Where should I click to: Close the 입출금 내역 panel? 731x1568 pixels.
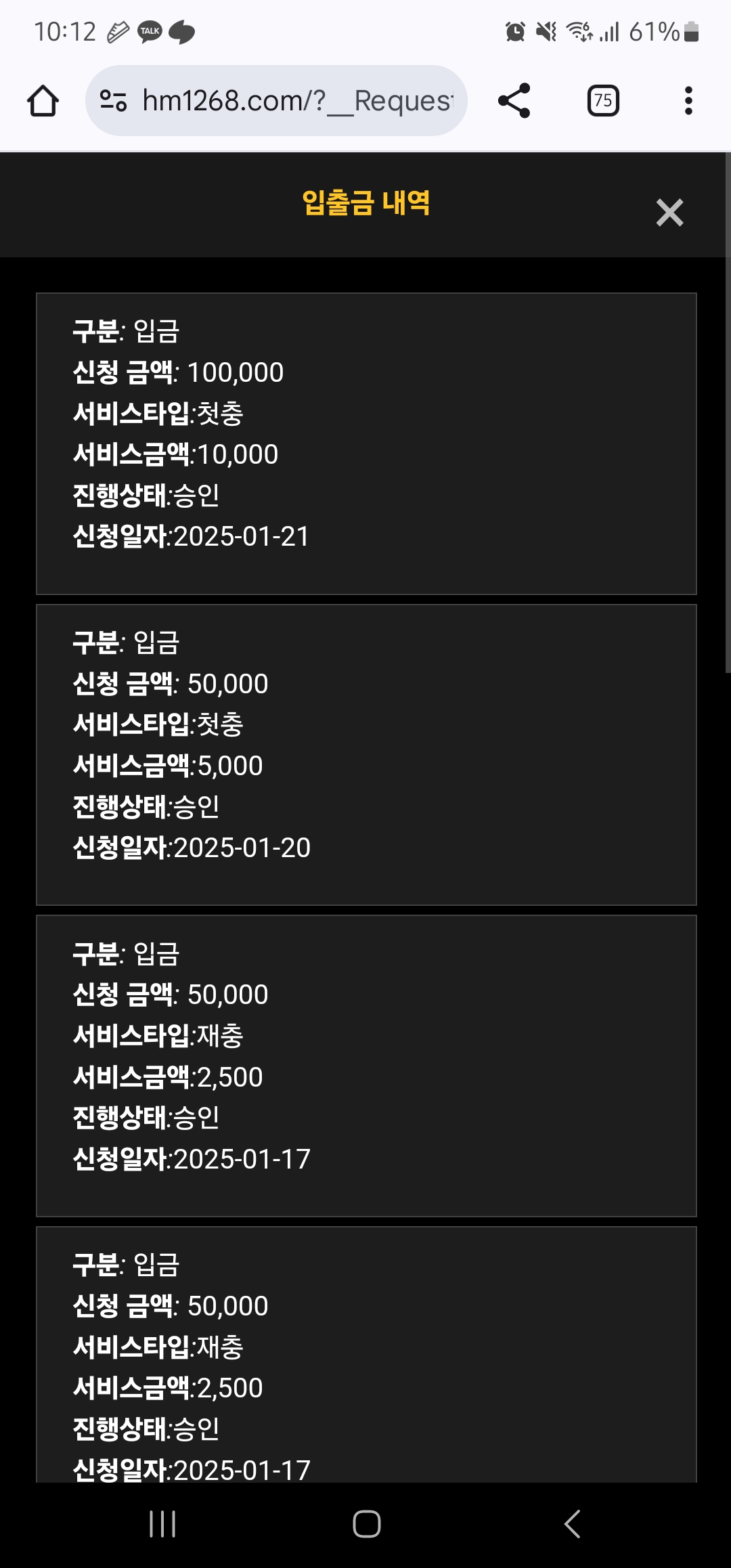click(x=669, y=213)
